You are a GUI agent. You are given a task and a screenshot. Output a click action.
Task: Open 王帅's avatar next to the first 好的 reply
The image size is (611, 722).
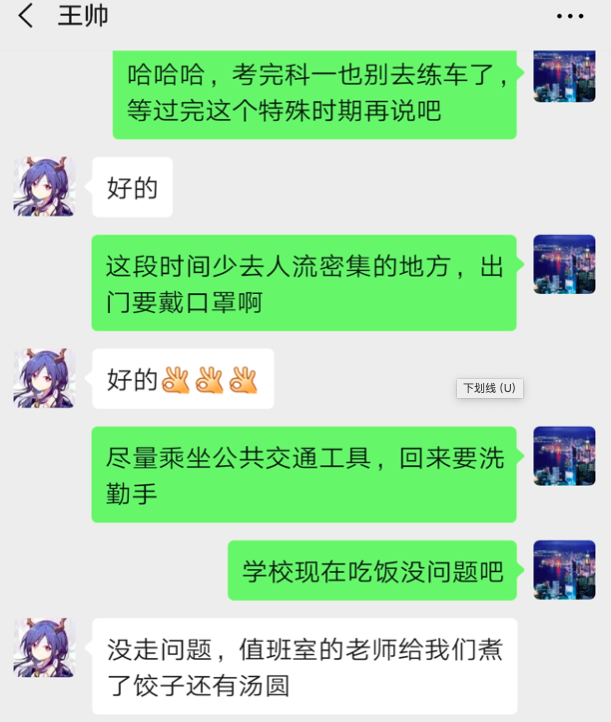tap(44, 186)
